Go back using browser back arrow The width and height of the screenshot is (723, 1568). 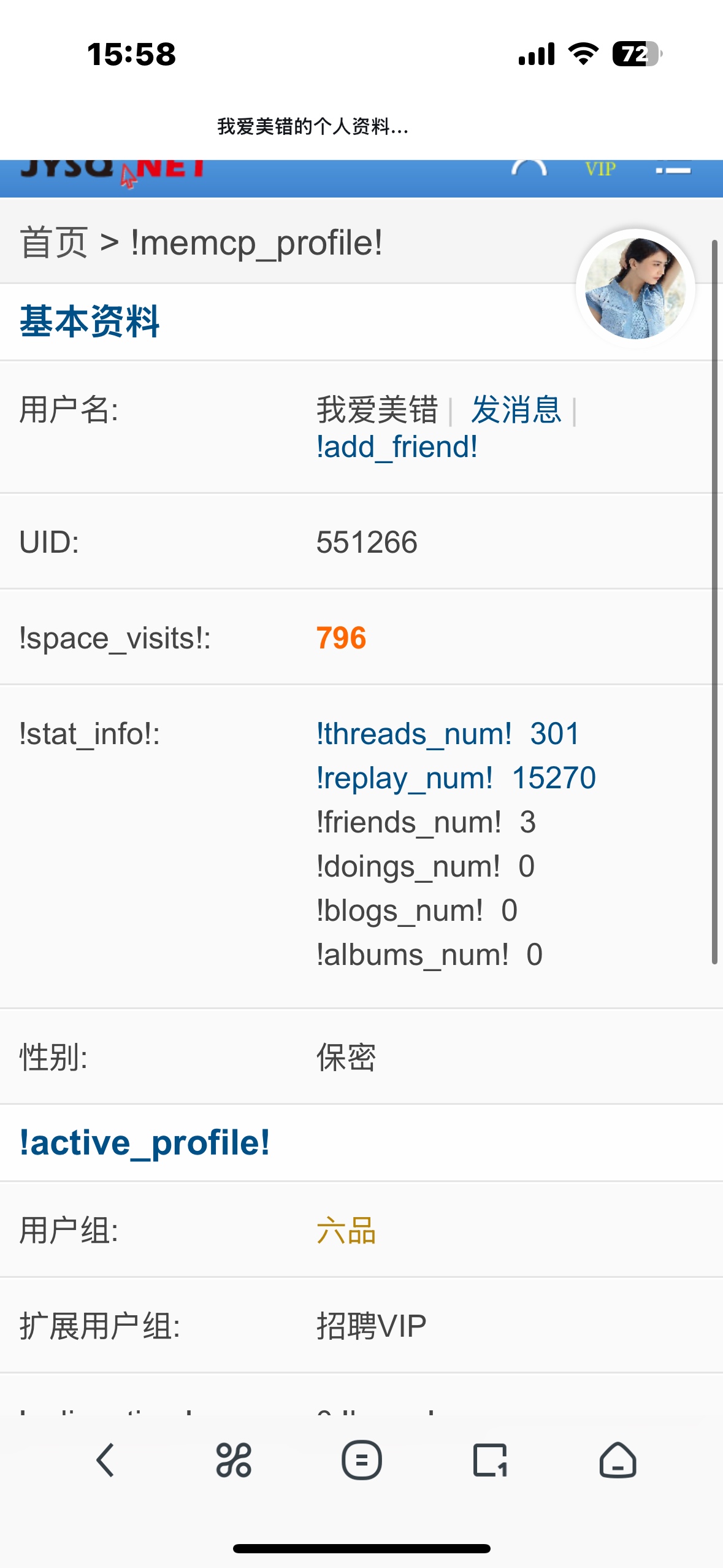coord(105,1460)
